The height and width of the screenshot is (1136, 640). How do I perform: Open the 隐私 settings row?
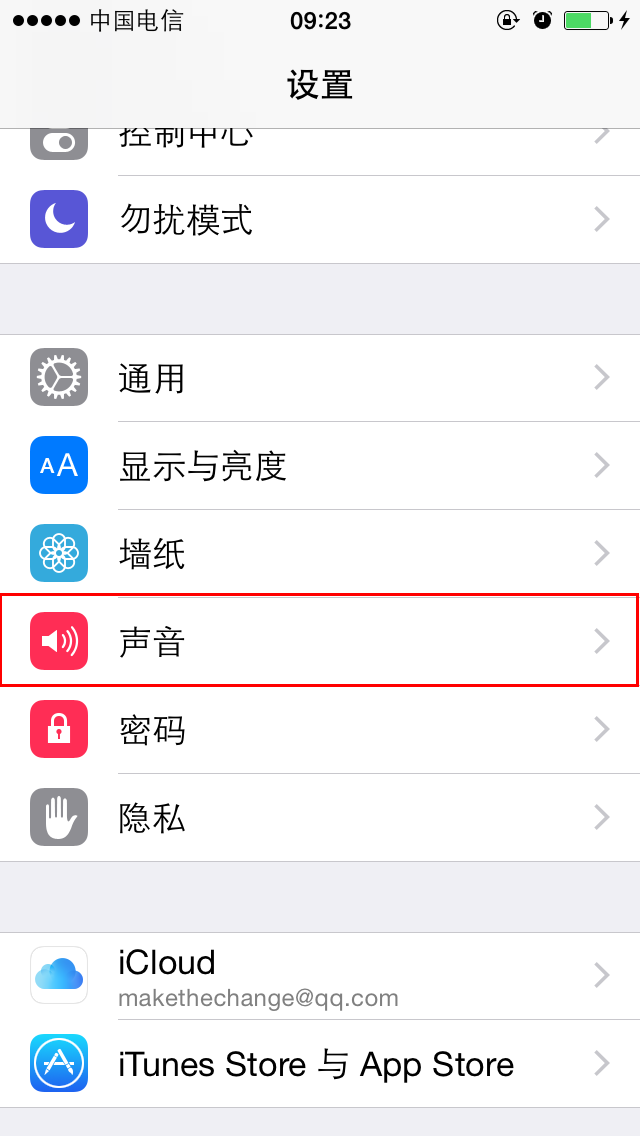click(320, 817)
